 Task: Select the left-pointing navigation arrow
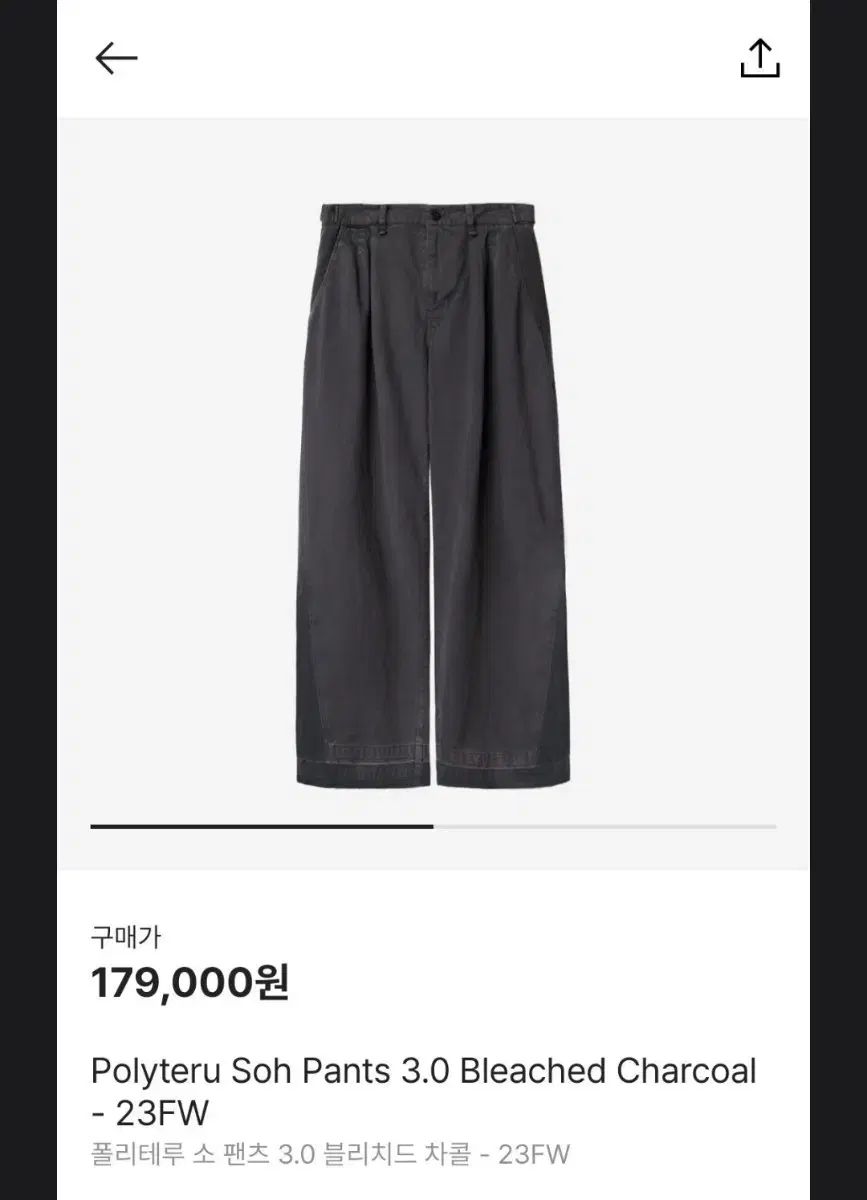tap(116, 57)
